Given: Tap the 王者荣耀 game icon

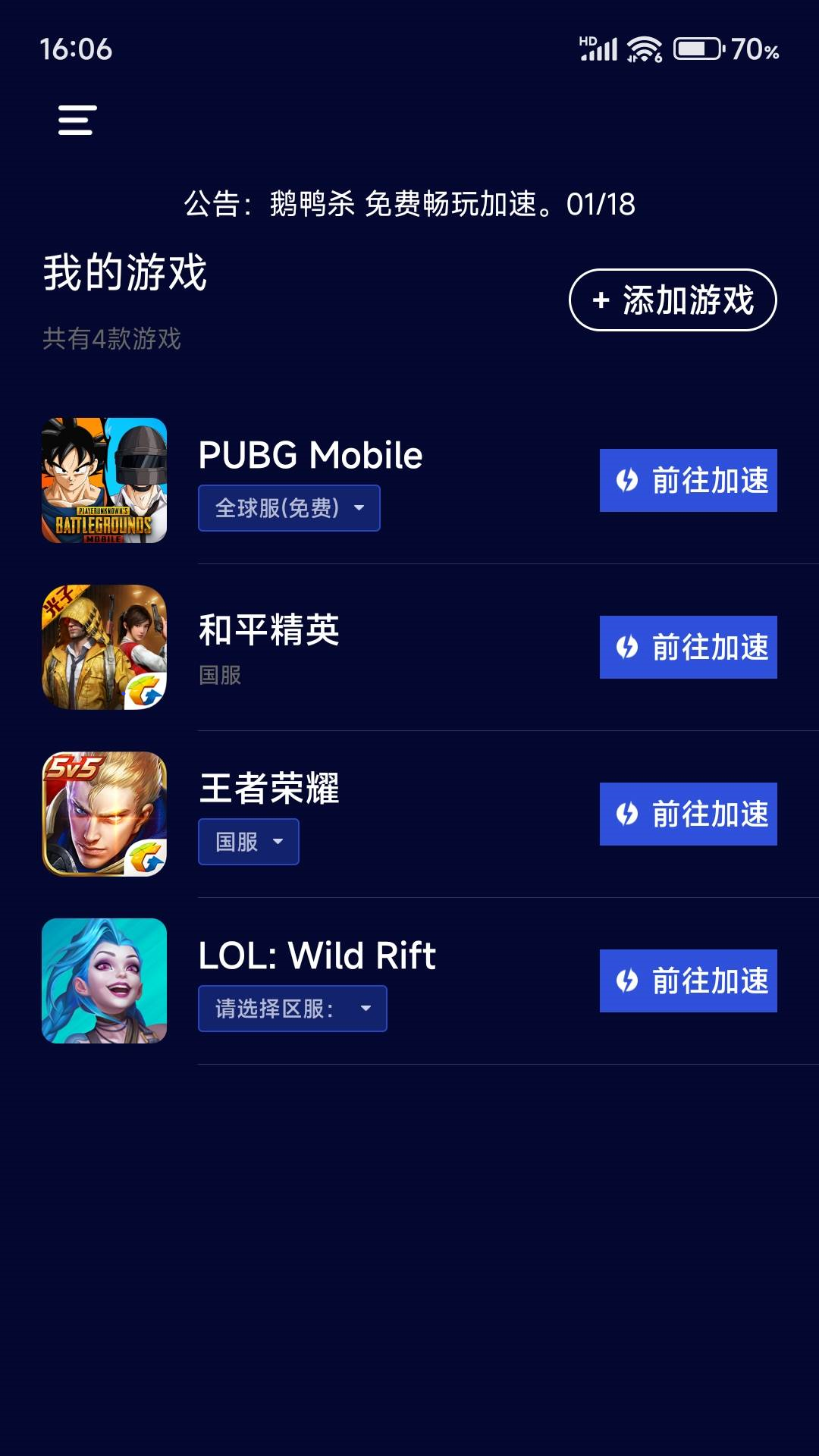Looking at the screenshot, I should point(104,814).
